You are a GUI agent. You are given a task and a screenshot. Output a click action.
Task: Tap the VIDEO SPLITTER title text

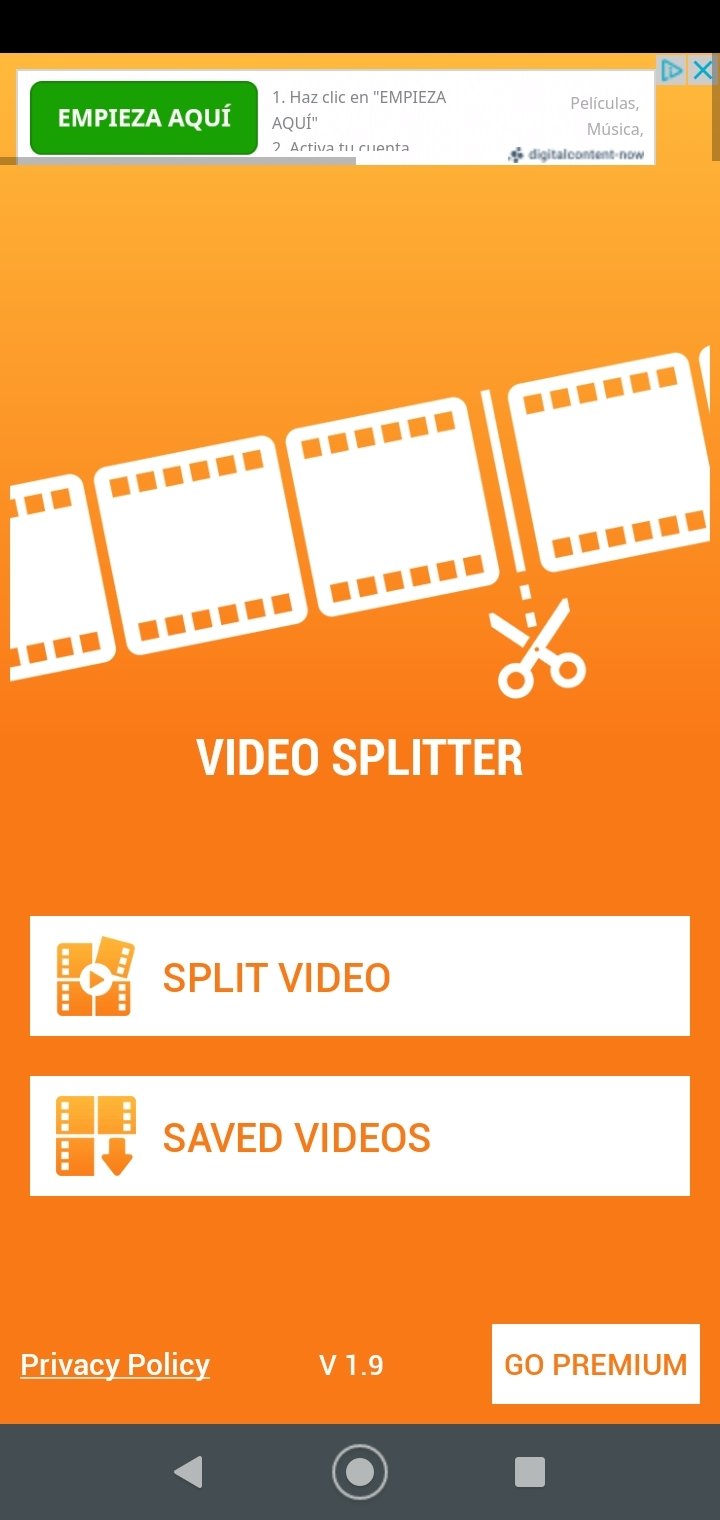pos(360,758)
